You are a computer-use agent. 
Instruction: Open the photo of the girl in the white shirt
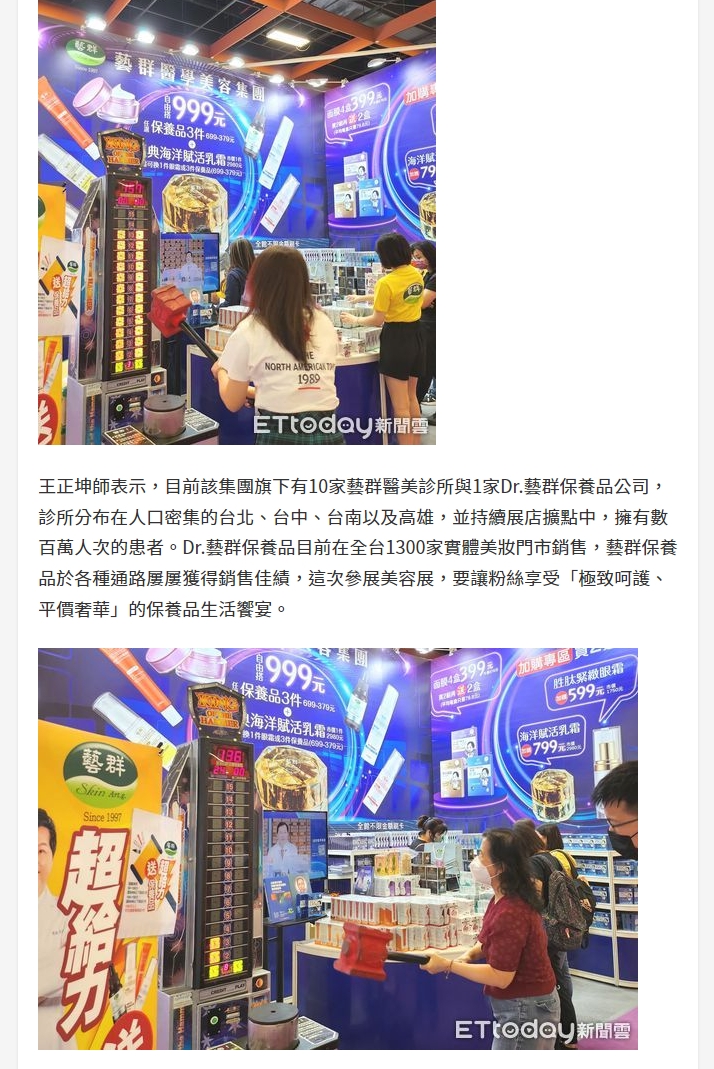pyautogui.click(x=237, y=222)
